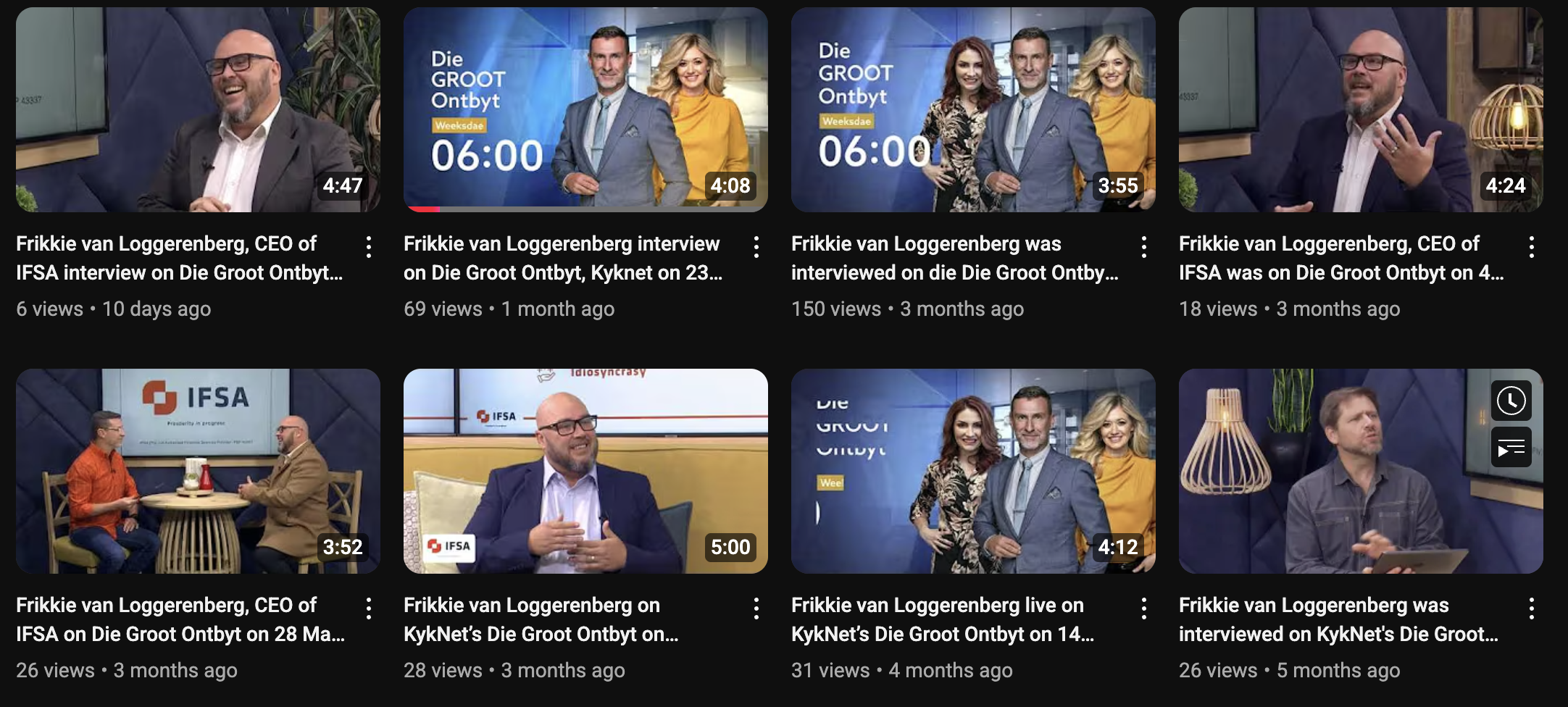This screenshot has width=1568, height=707.
Task: Open more options for the 69-views video
Action: coord(756,247)
